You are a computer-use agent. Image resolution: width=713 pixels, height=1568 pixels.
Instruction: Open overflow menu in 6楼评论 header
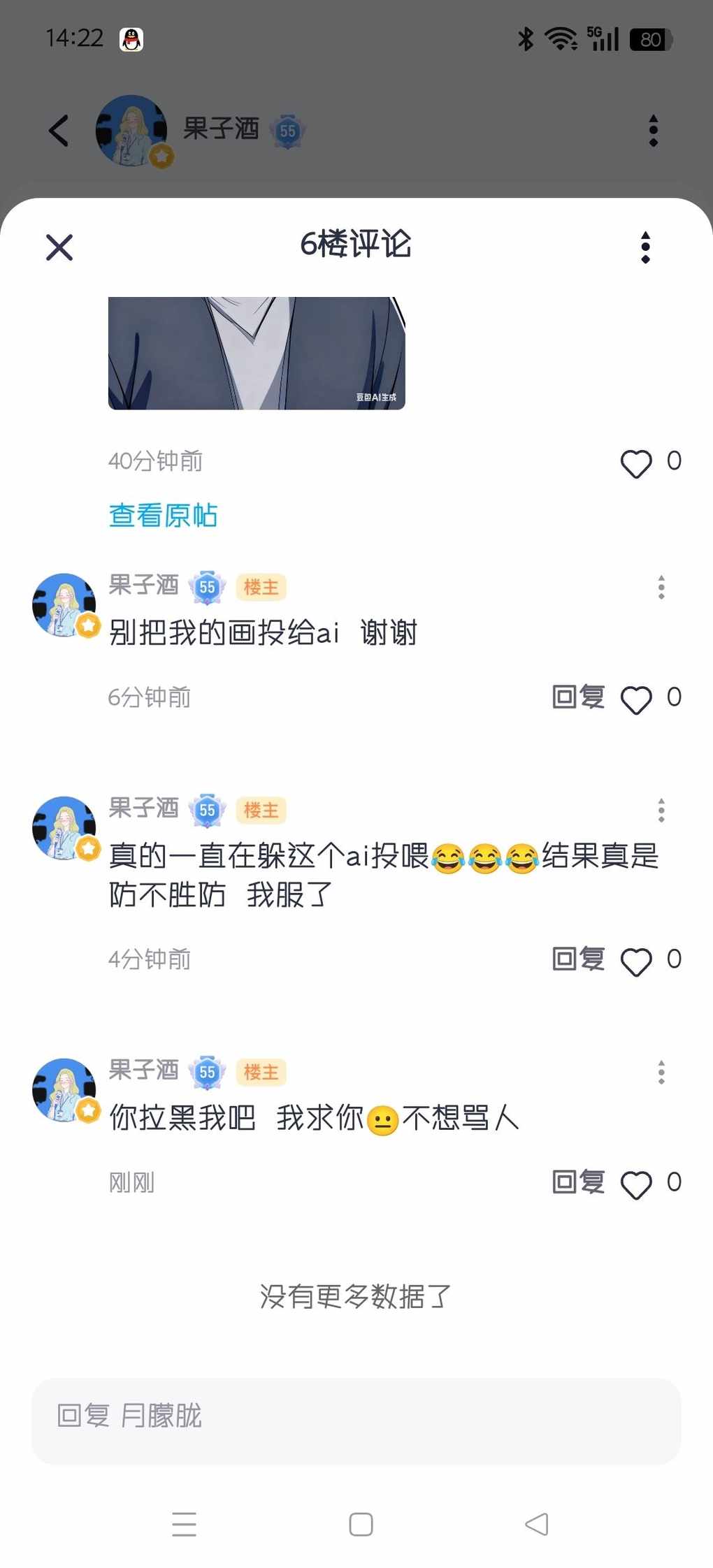(645, 247)
